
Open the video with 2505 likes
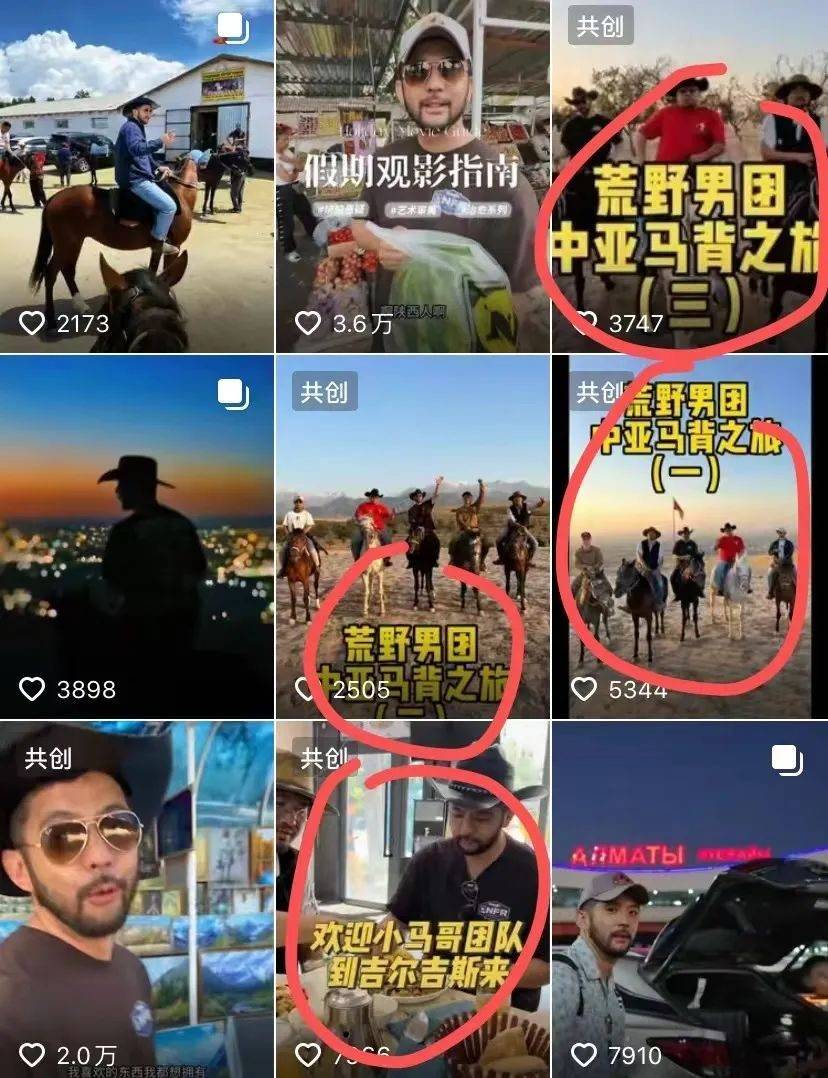point(412,536)
